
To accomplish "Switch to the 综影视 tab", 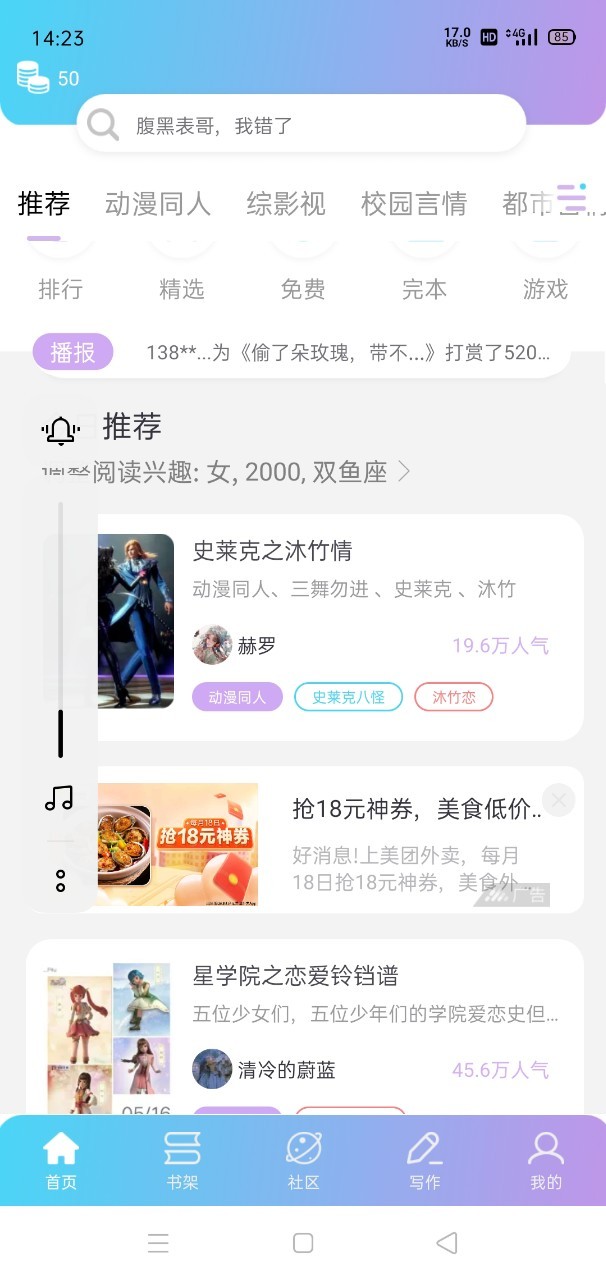I will 286,204.
